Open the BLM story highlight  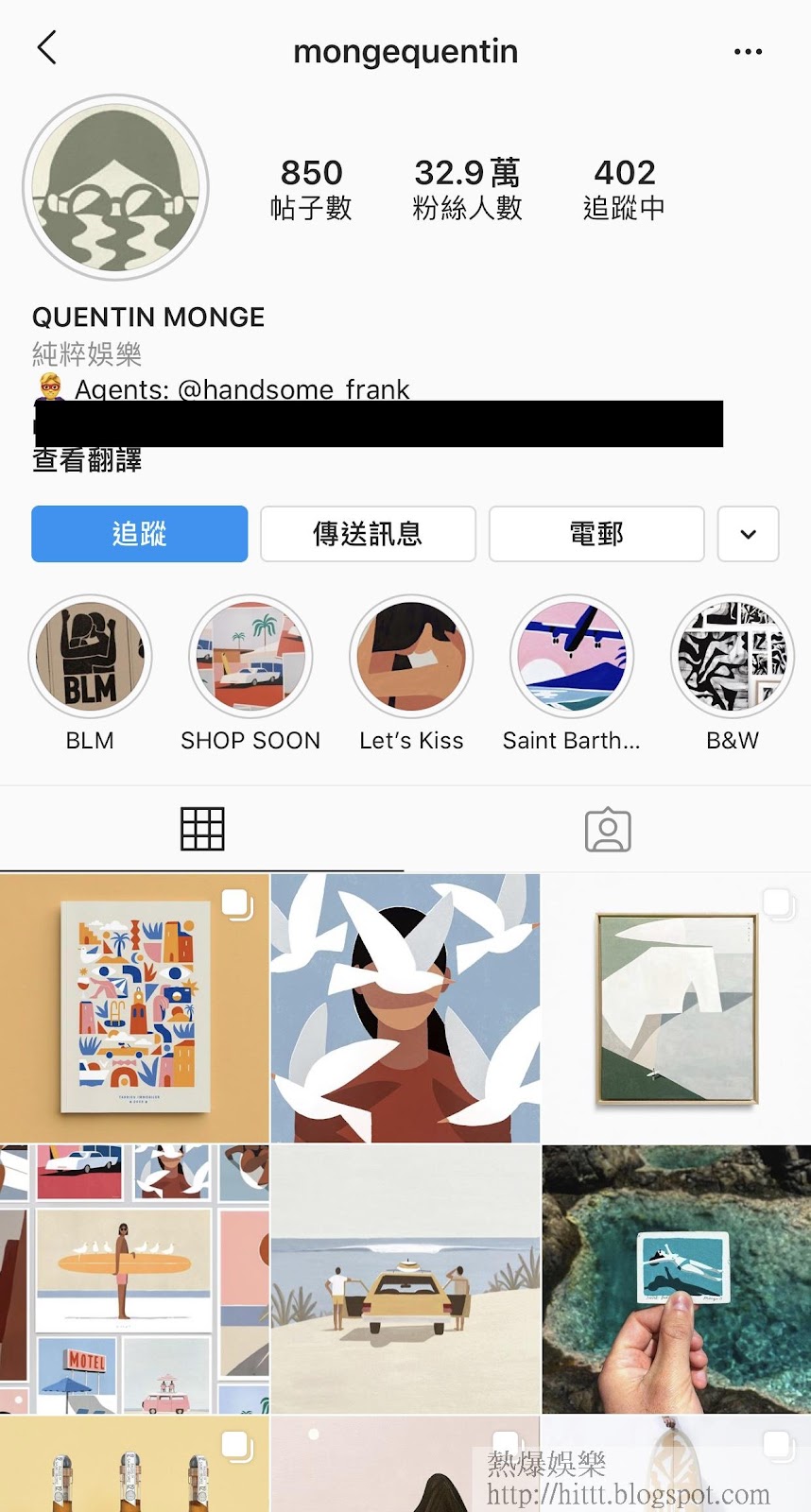coord(90,656)
